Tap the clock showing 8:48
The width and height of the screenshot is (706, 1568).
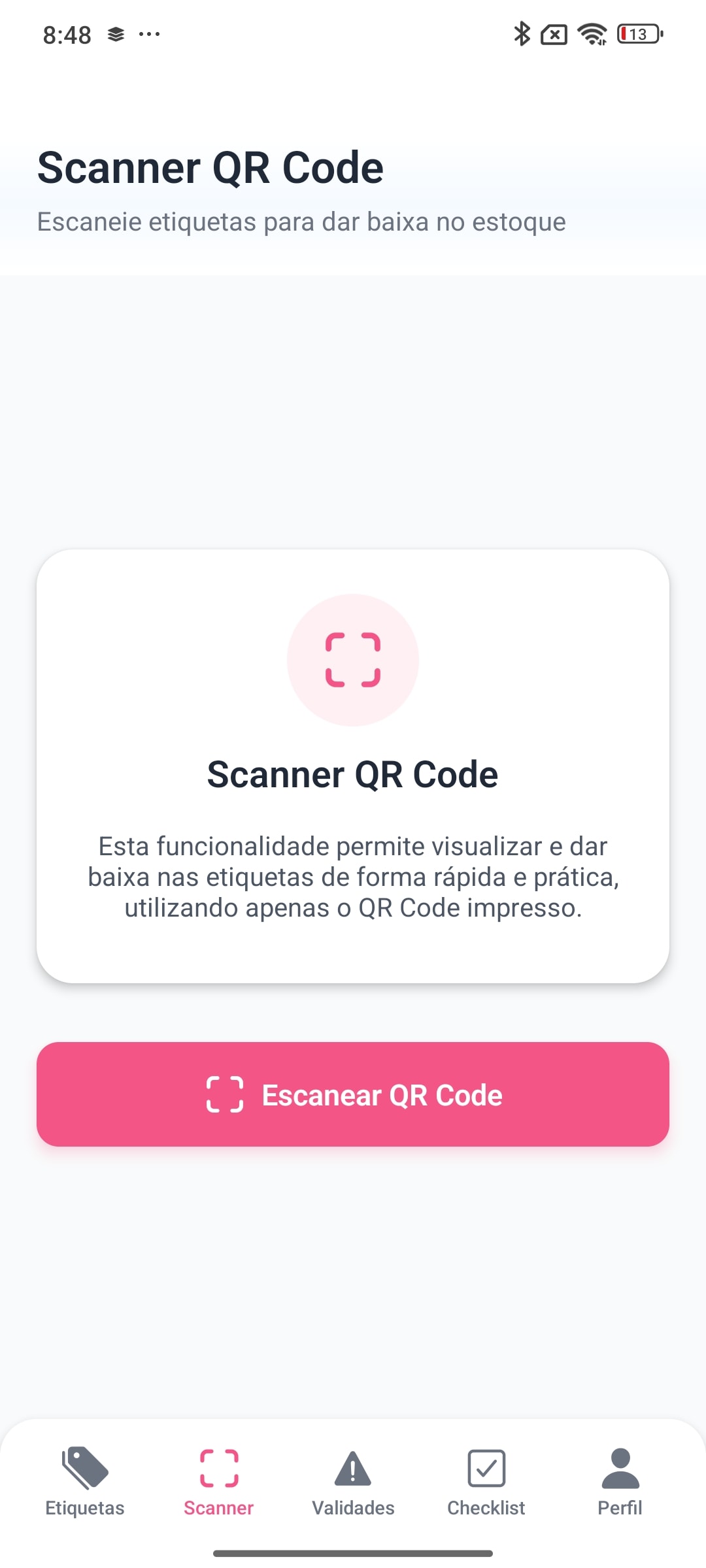(65, 34)
